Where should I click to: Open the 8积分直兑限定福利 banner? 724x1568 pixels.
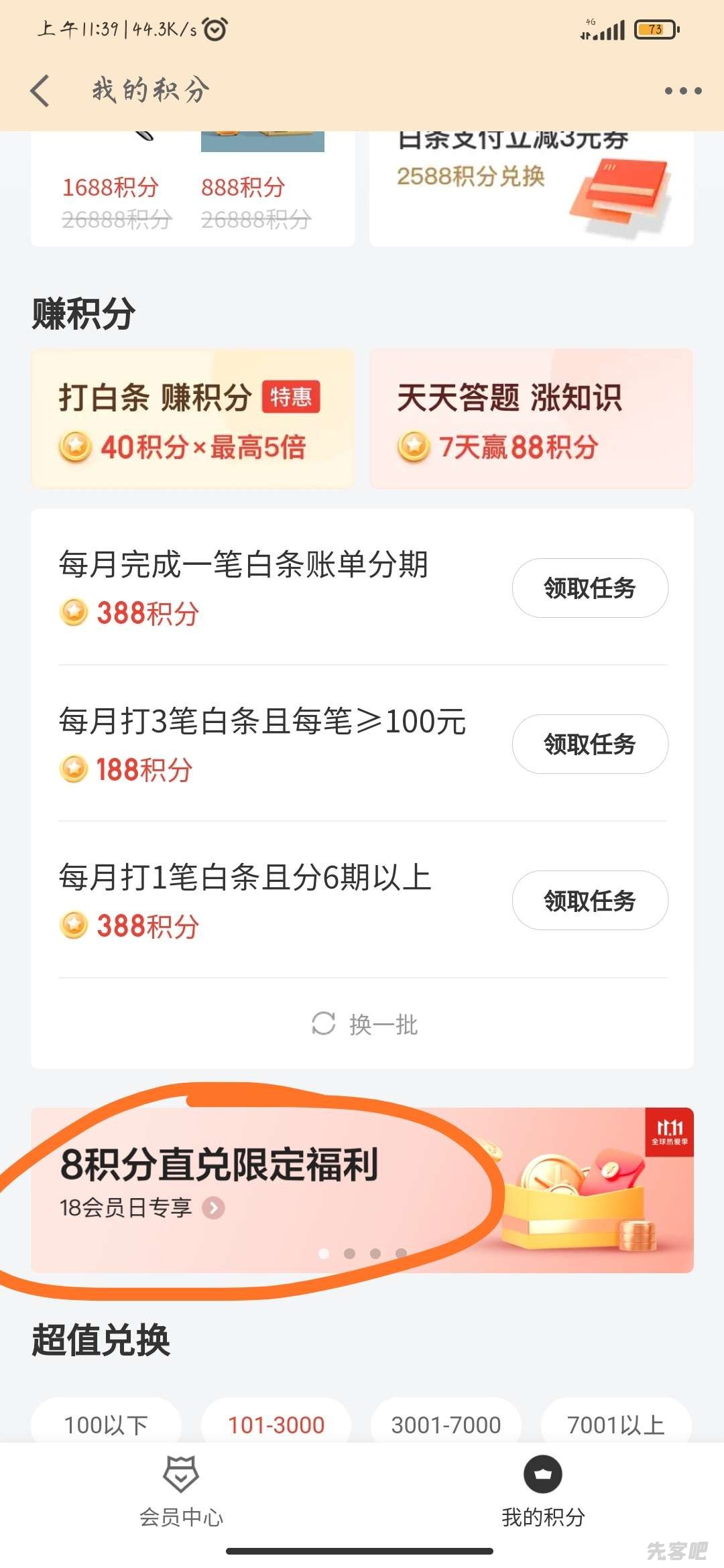[362, 1189]
